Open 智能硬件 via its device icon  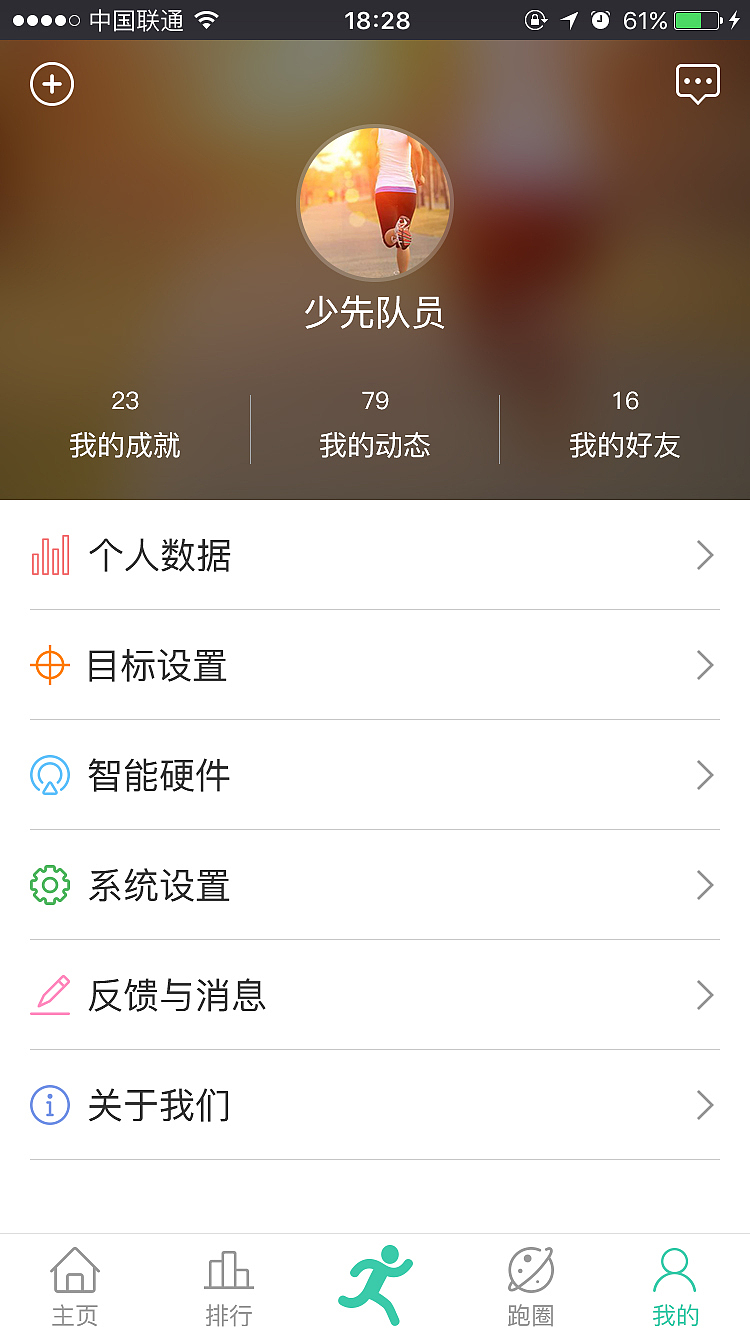coord(51,774)
